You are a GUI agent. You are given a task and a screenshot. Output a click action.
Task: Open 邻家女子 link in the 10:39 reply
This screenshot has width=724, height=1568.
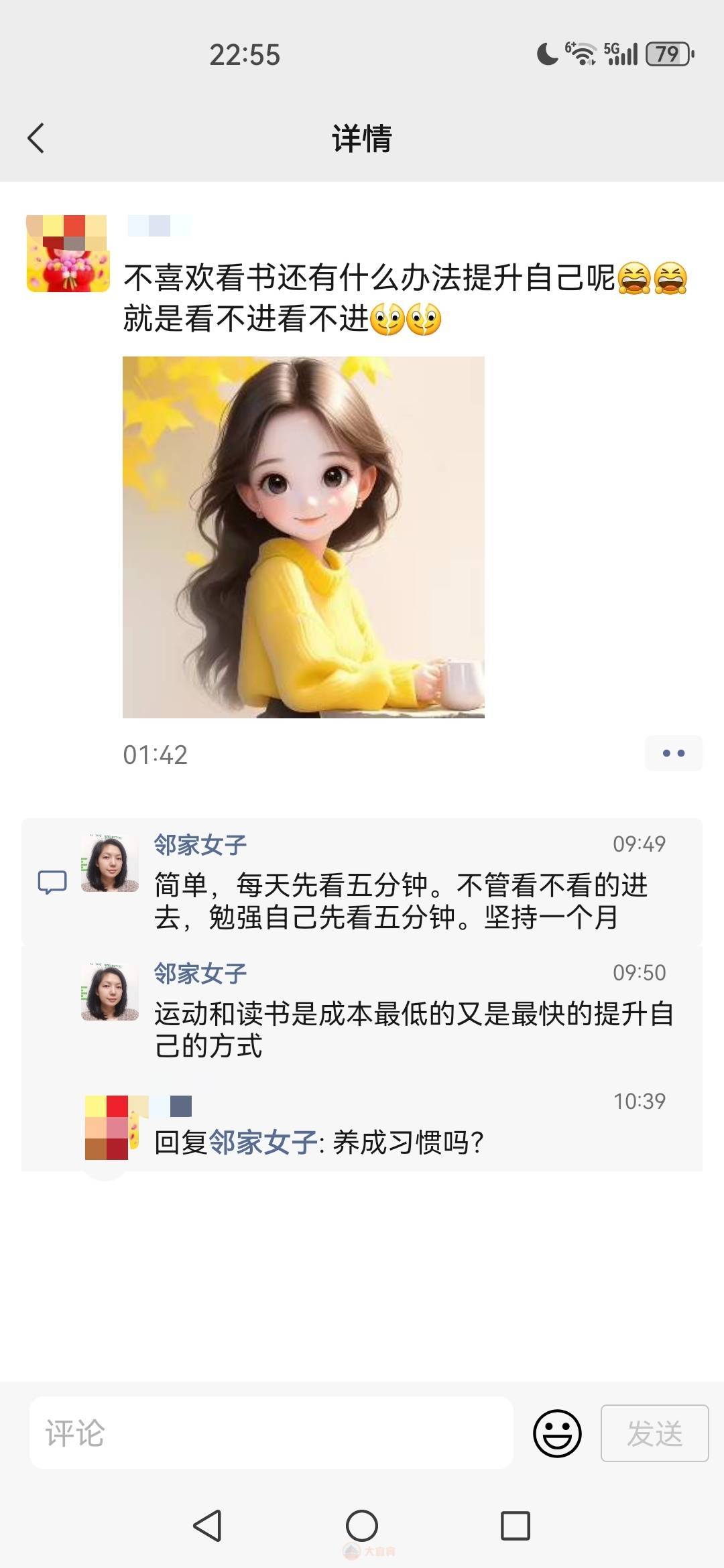coord(263,1142)
